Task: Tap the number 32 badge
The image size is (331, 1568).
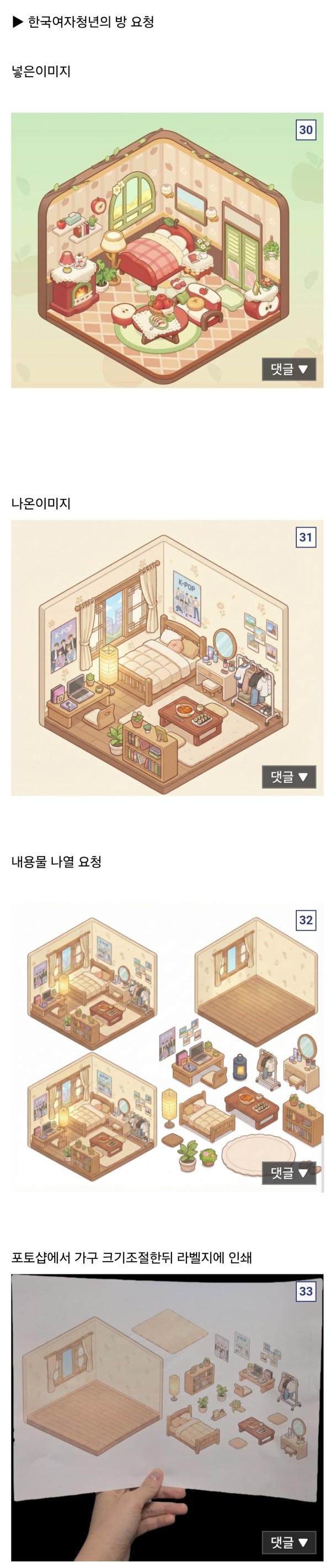Action: click(306, 919)
